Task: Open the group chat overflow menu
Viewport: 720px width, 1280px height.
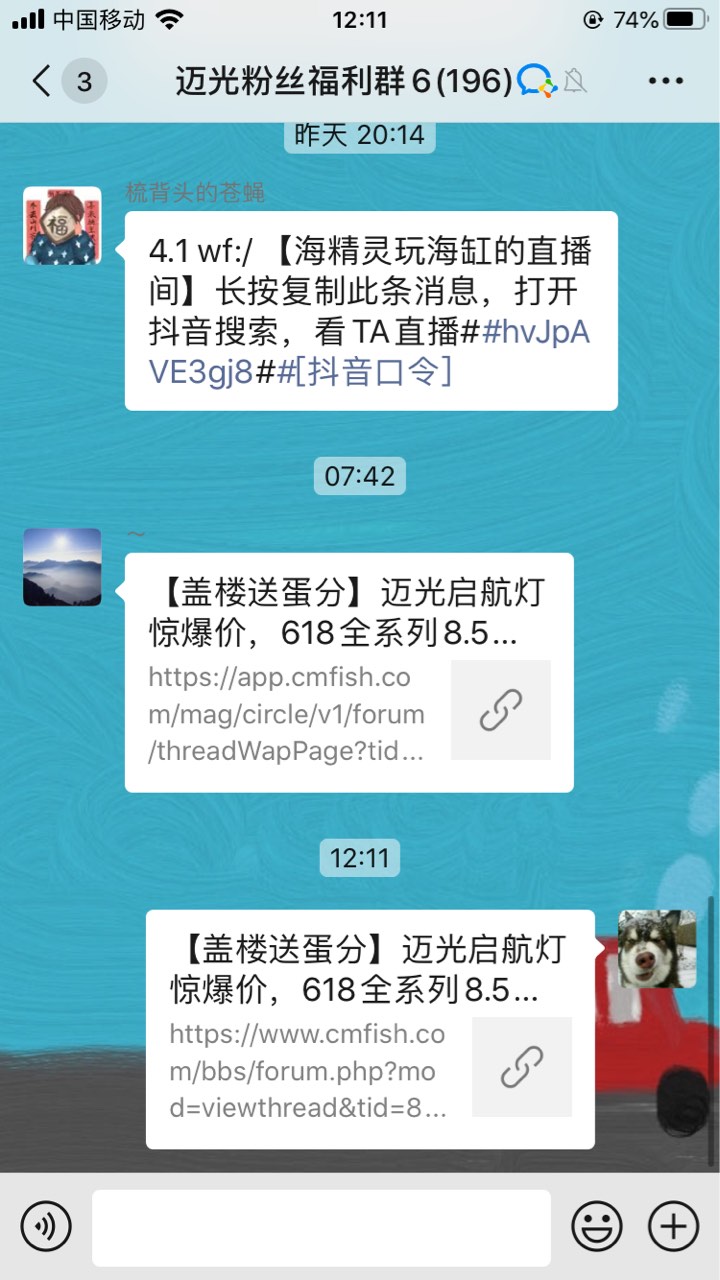Action: coord(665,81)
